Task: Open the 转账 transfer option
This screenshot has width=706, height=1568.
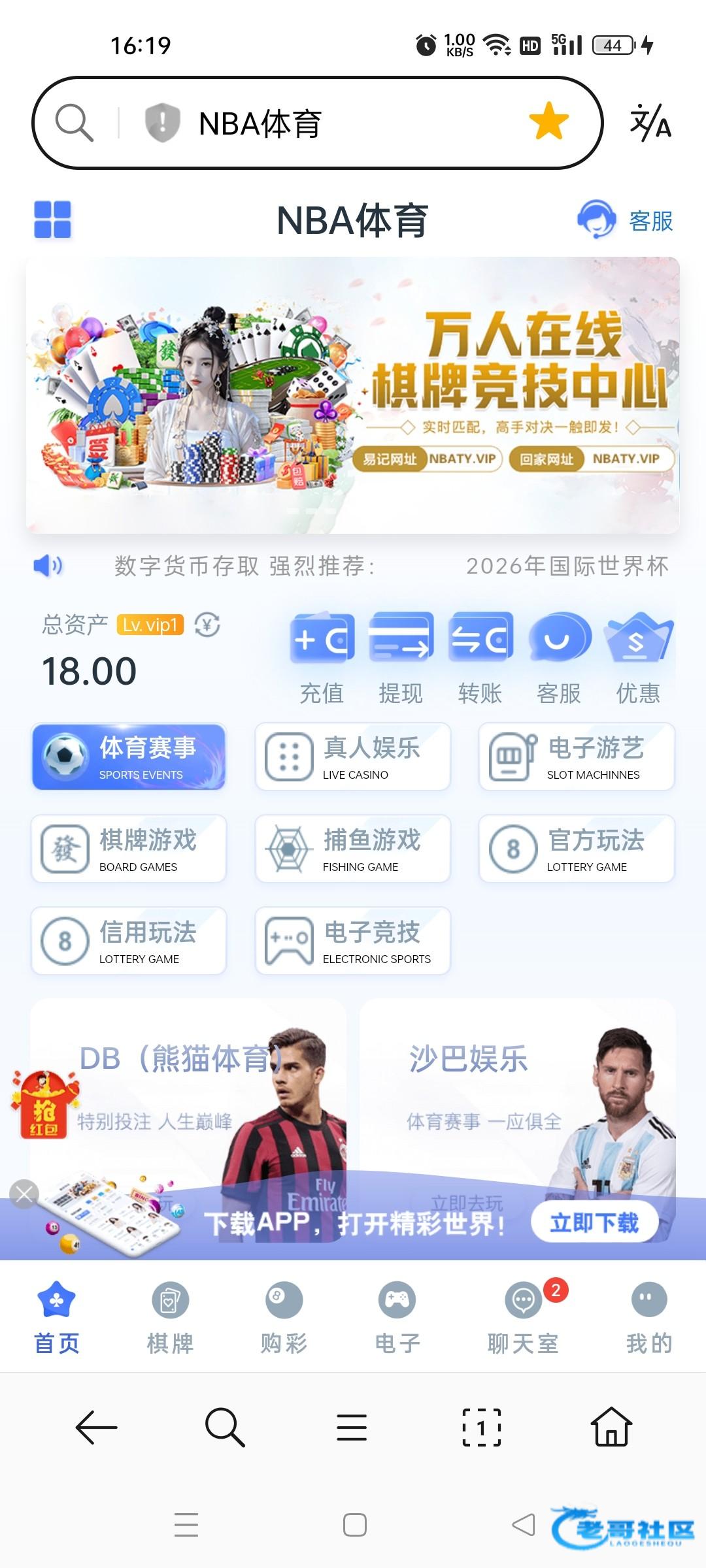Action: [x=480, y=657]
